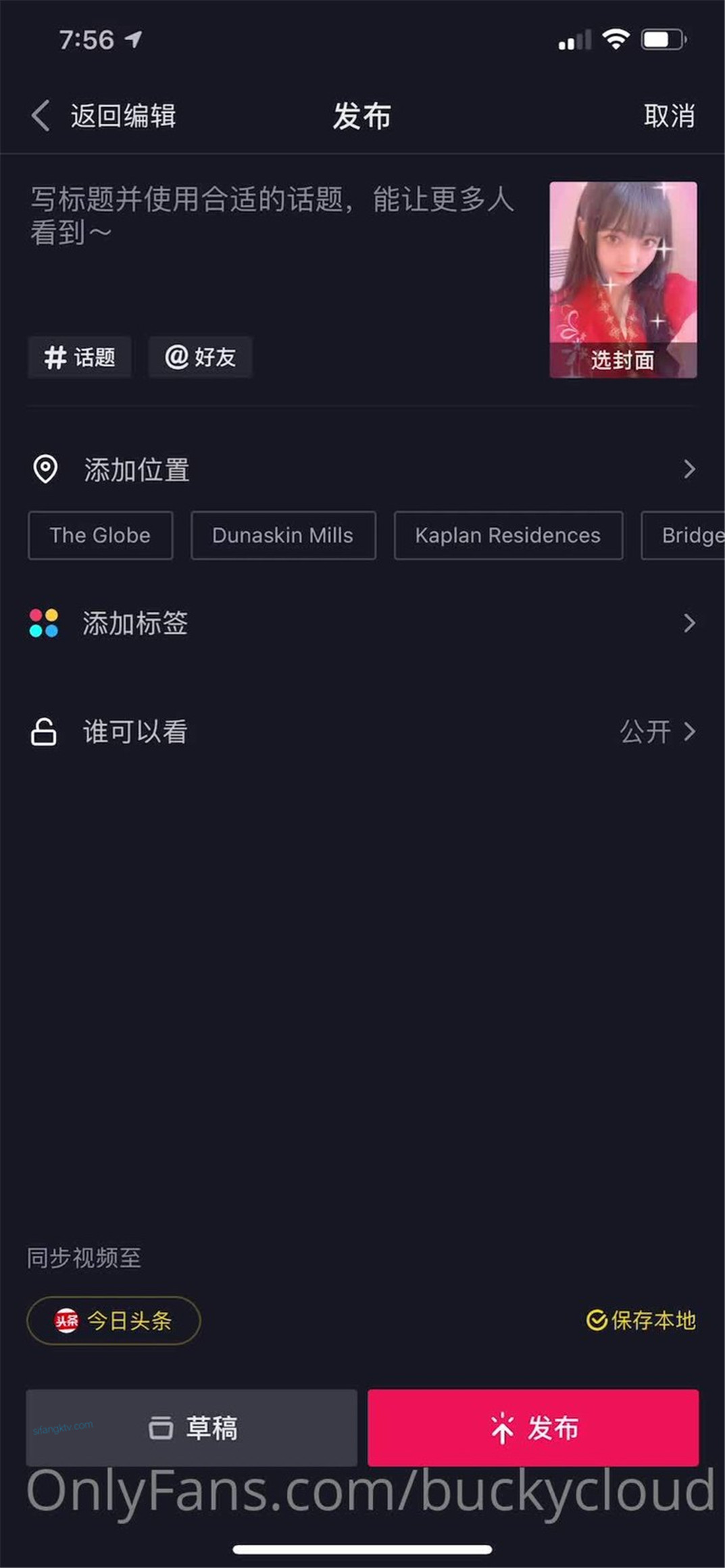Pick Dunaskin Mills as location
This screenshot has height=1568, width=725.
pyautogui.click(x=283, y=535)
